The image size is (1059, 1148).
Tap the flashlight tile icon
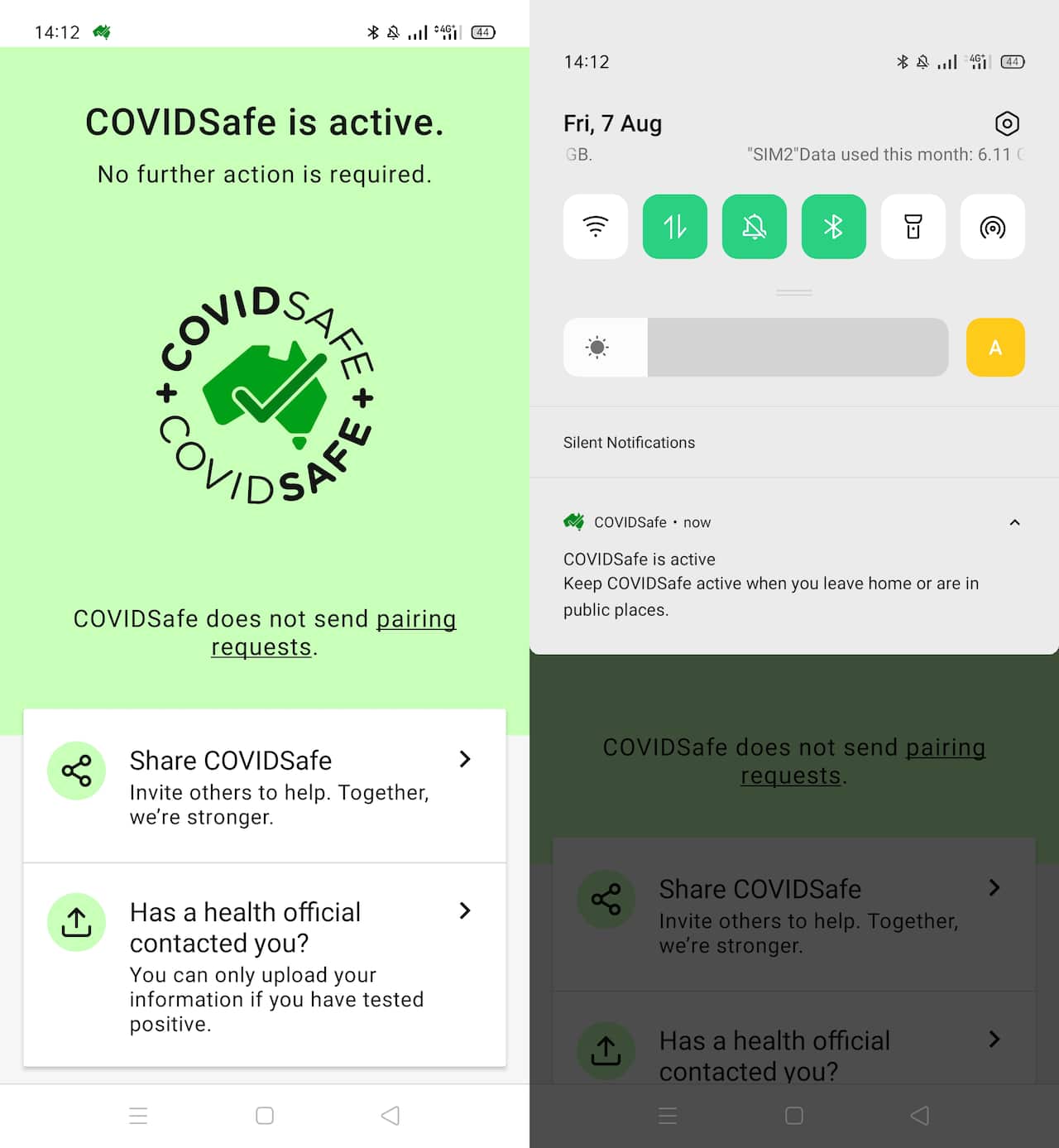point(913,226)
